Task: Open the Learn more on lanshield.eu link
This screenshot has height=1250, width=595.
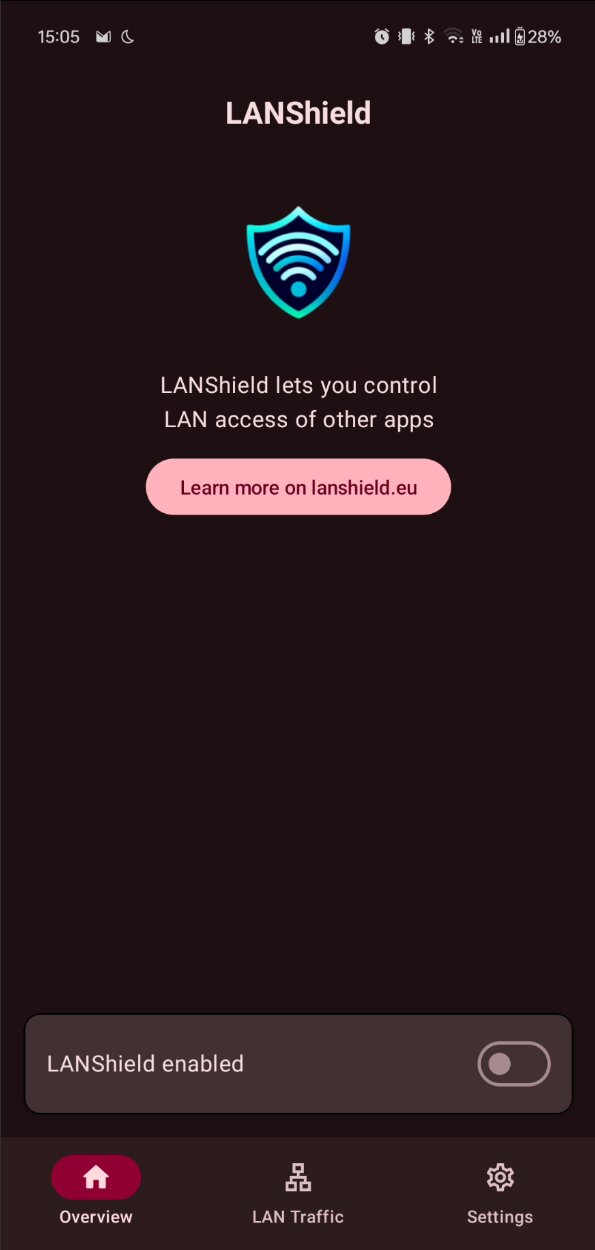Action: coord(298,487)
